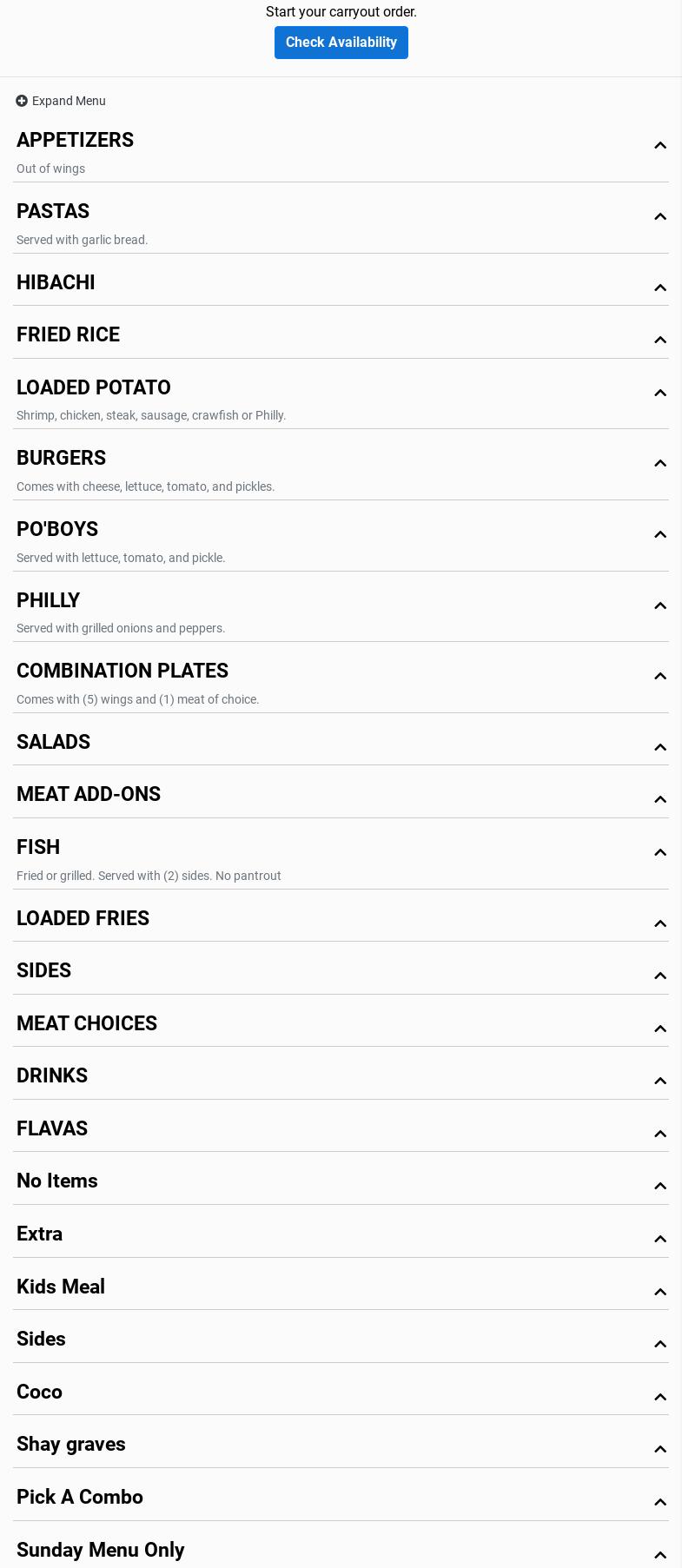
Task: Open the PO'BOYS category
Action: coord(57,530)
